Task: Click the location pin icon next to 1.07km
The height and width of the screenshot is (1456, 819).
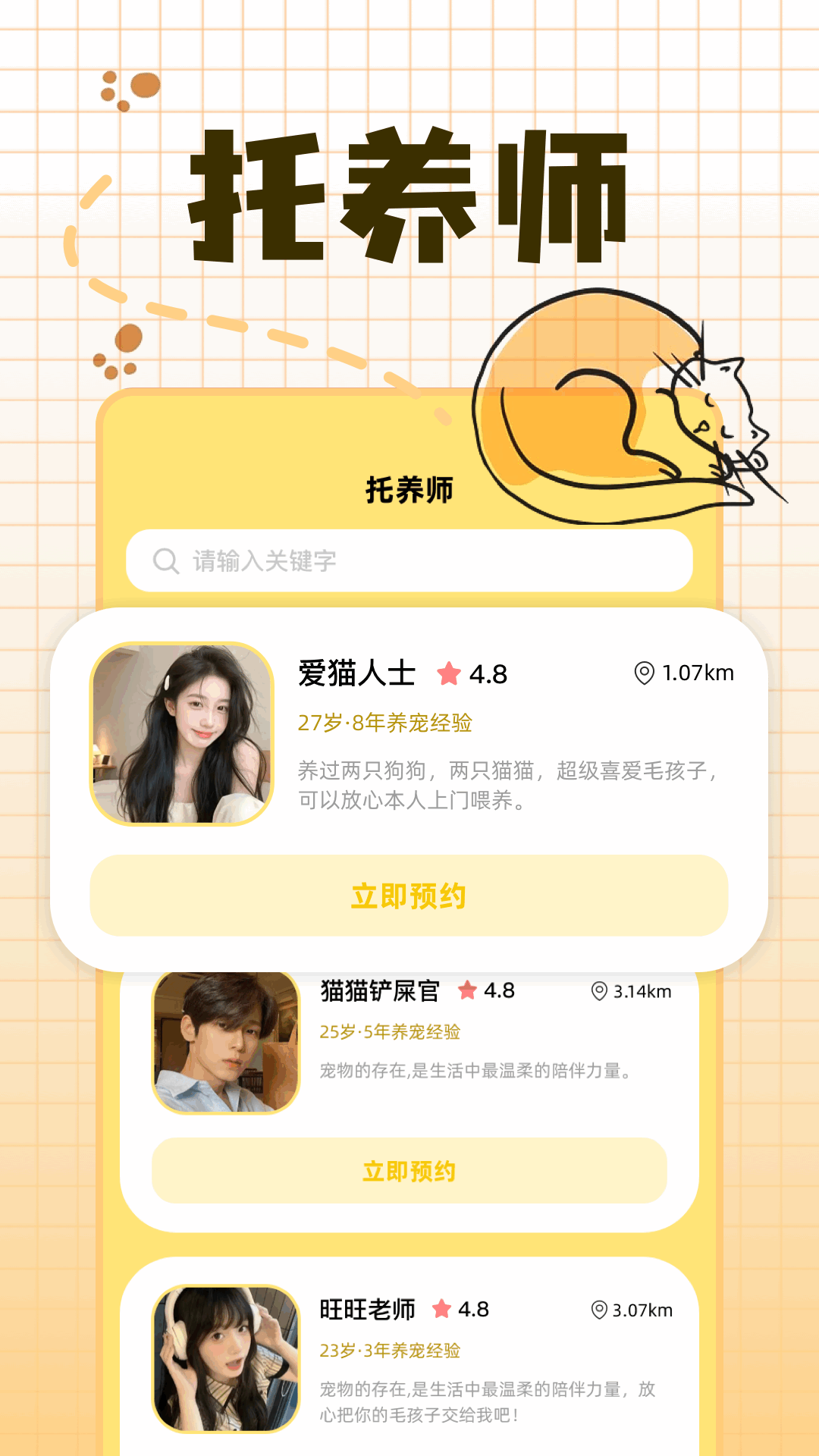Action: 644,673
